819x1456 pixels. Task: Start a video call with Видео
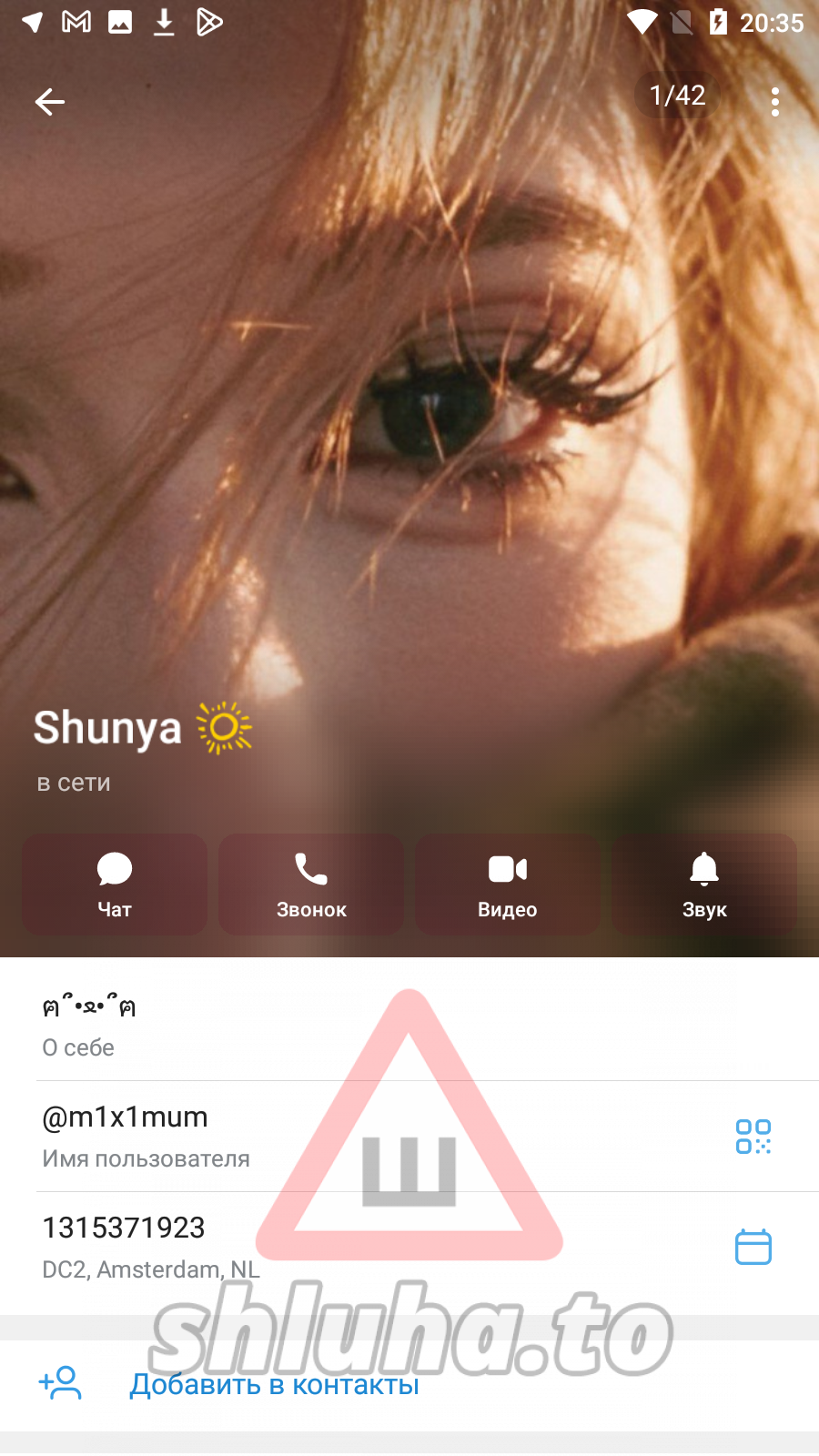[508, 885]
